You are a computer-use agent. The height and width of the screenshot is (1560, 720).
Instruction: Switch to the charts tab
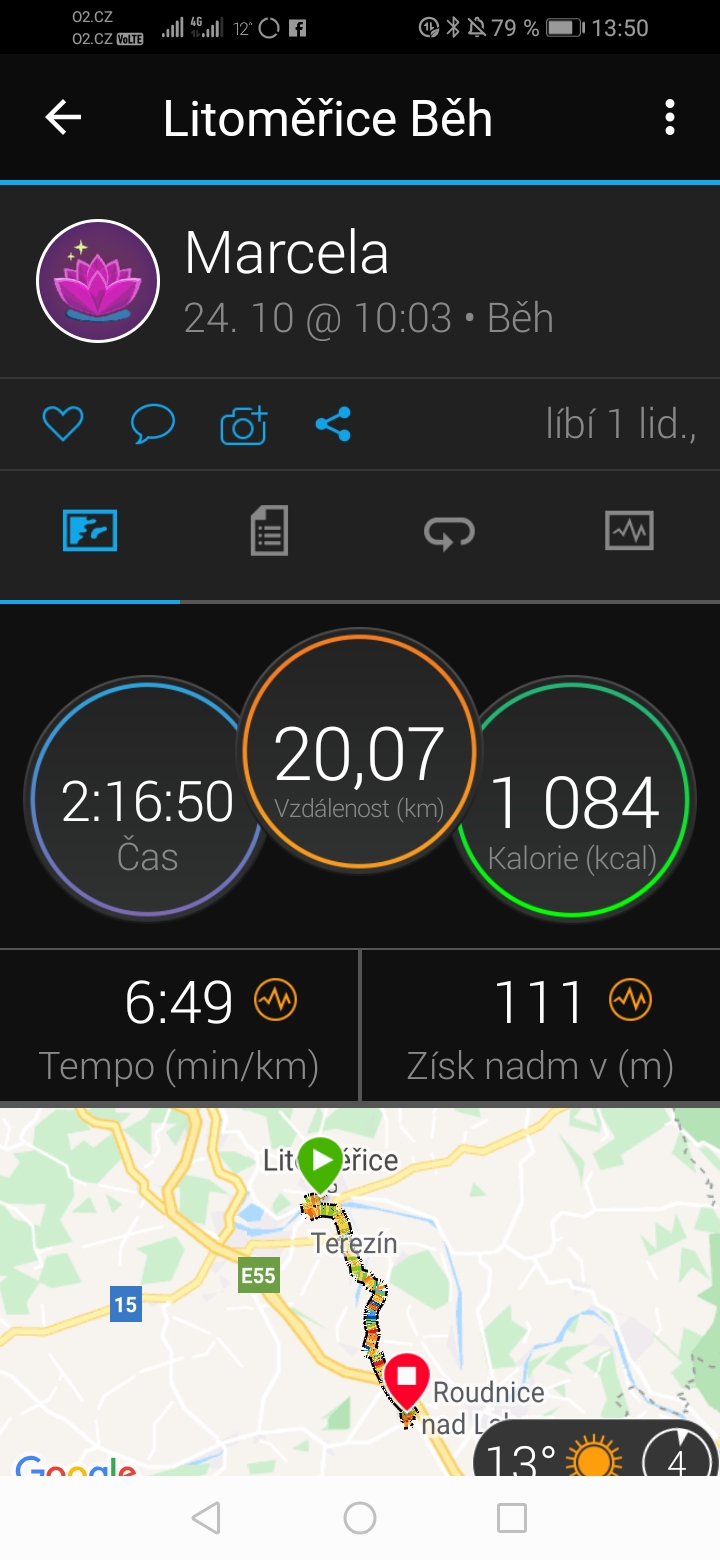tap(629, 531)
